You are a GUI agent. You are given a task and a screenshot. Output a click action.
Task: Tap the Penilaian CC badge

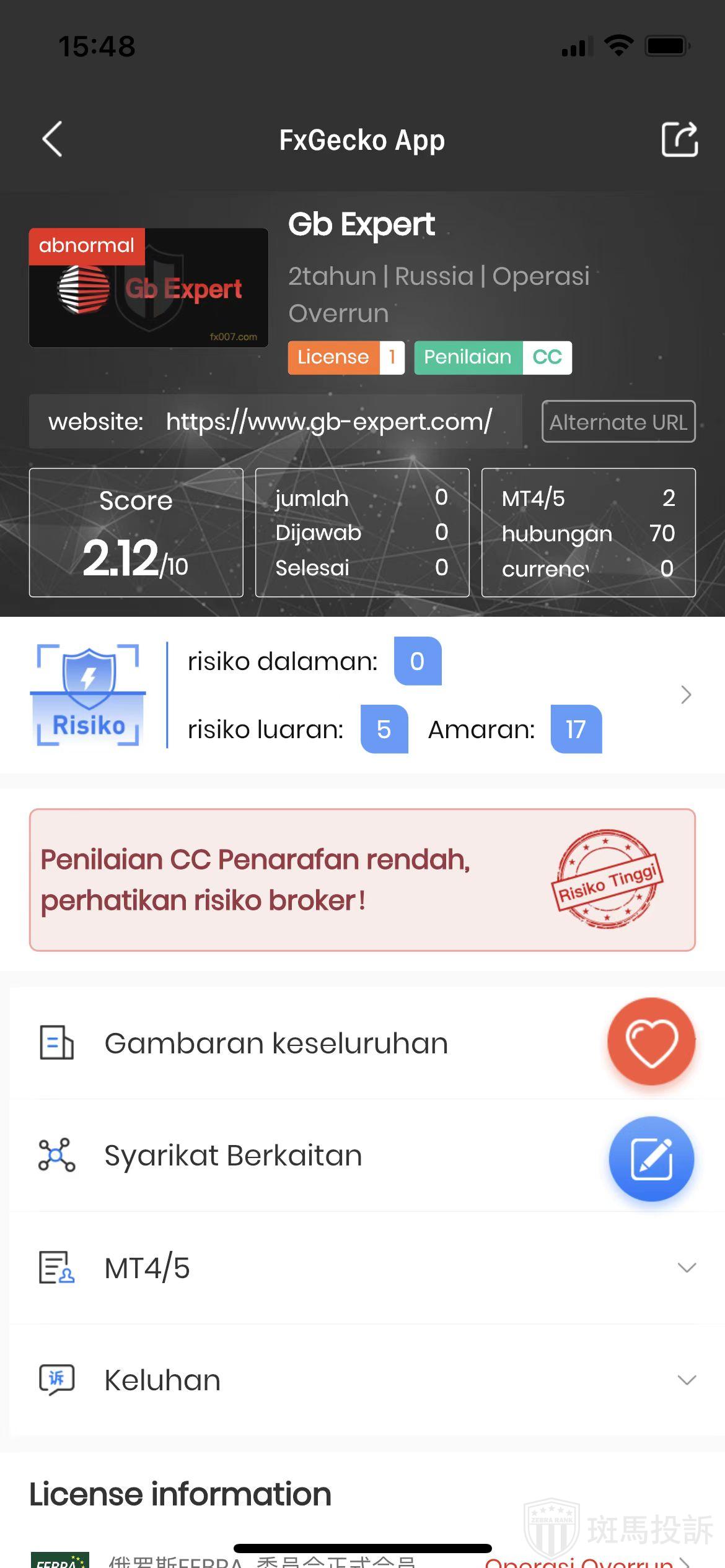493,357
